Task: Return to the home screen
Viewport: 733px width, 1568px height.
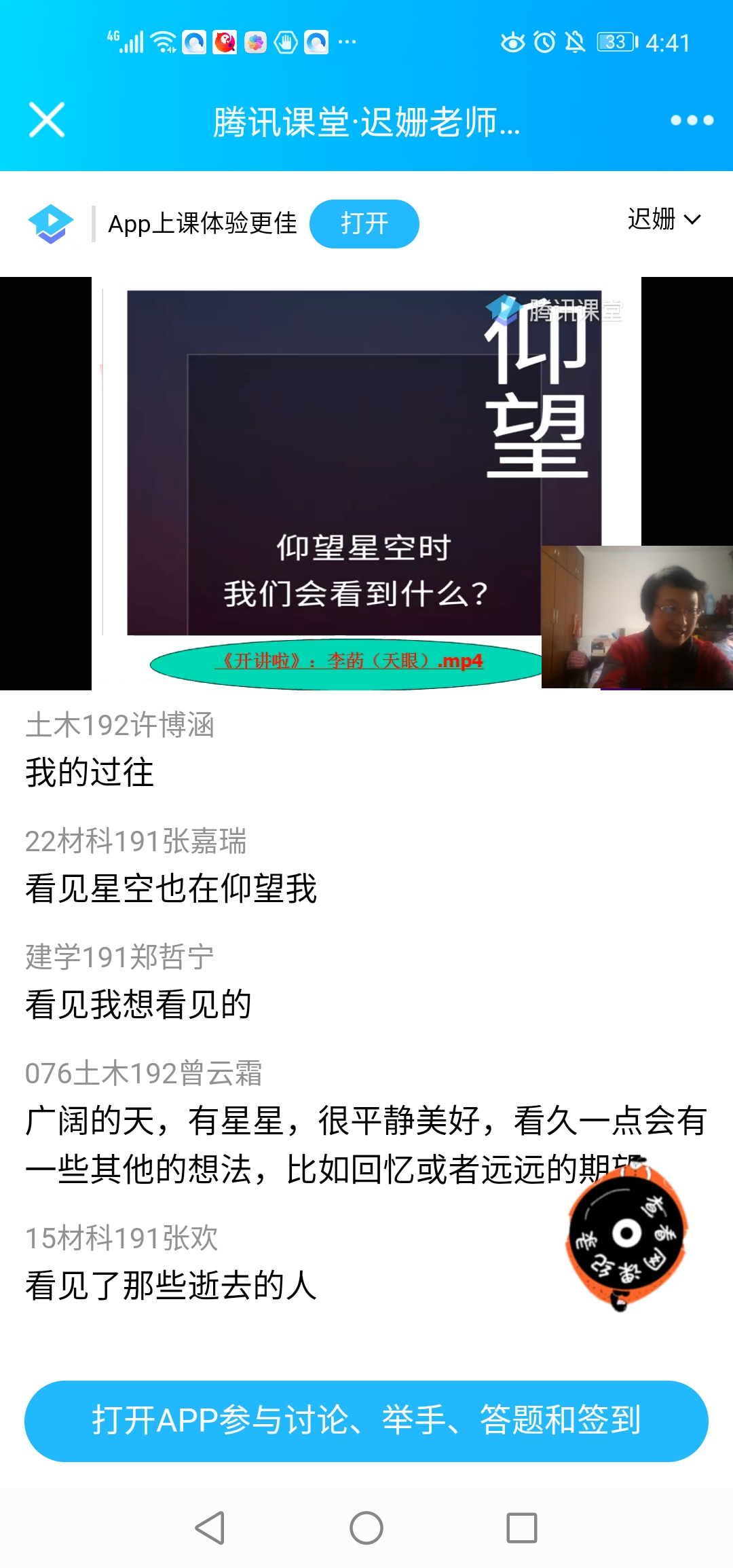Action: click(366, 1528)
